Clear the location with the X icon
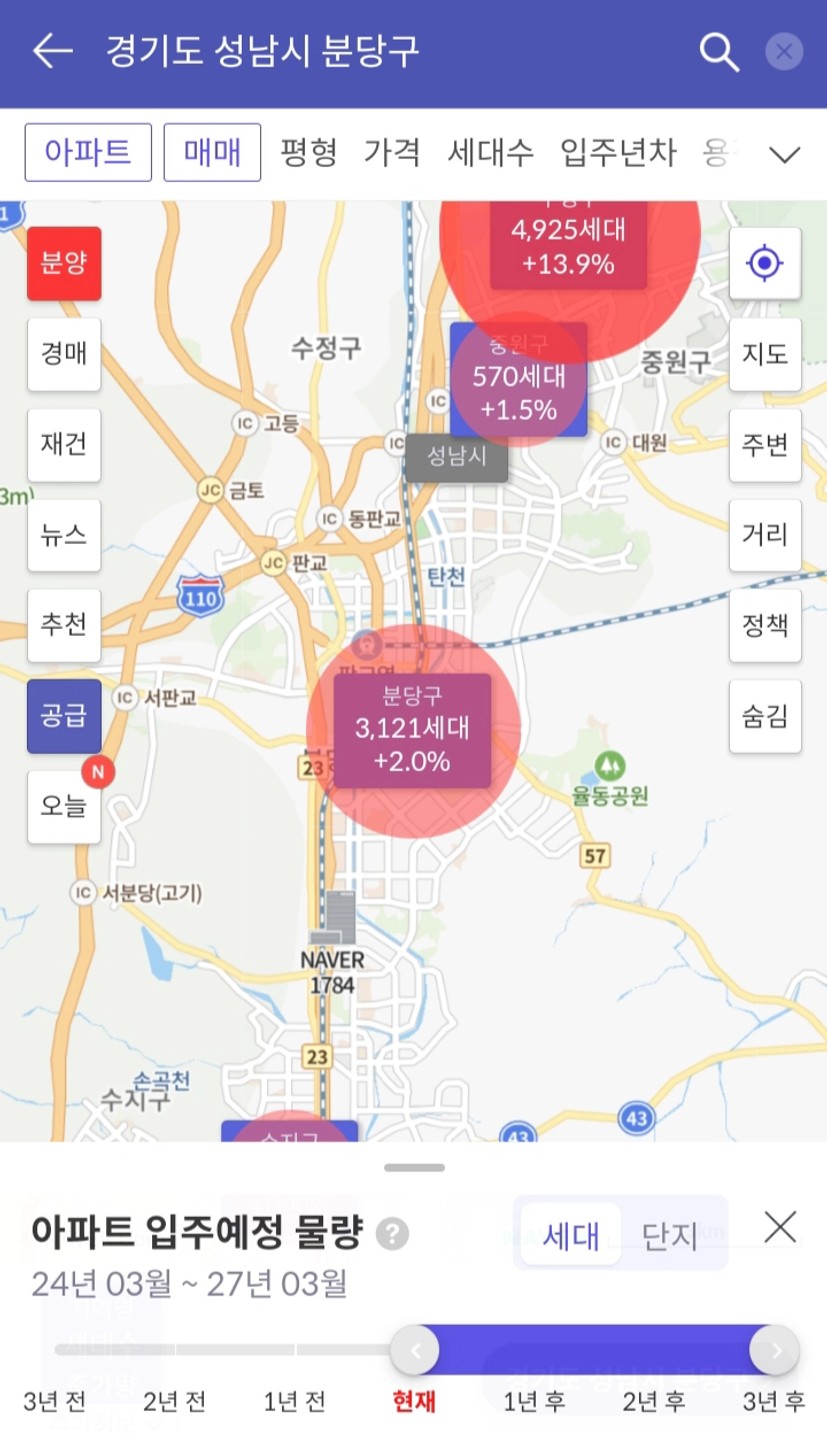The width and height of the screenshot is (827, 1433). coord(784,51)
